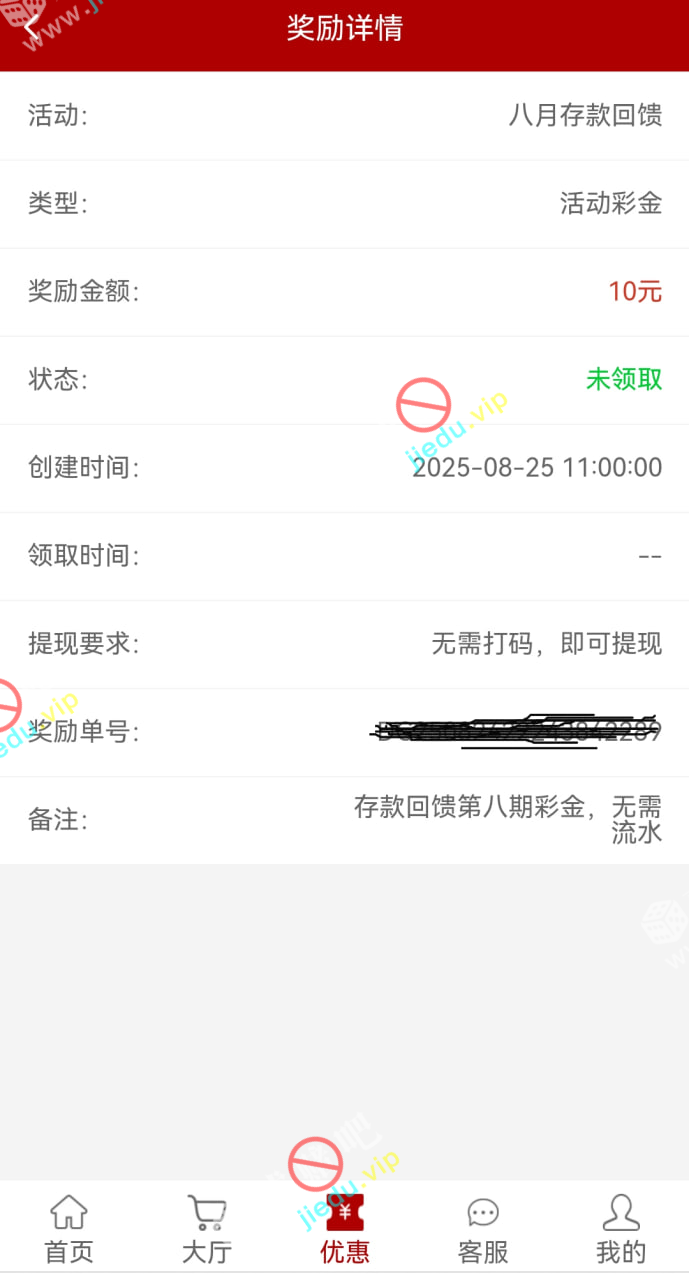Open the 大厅 tab
Image resolution: width=689 pixels, height=1280 pixels.
pos(207,1228)
